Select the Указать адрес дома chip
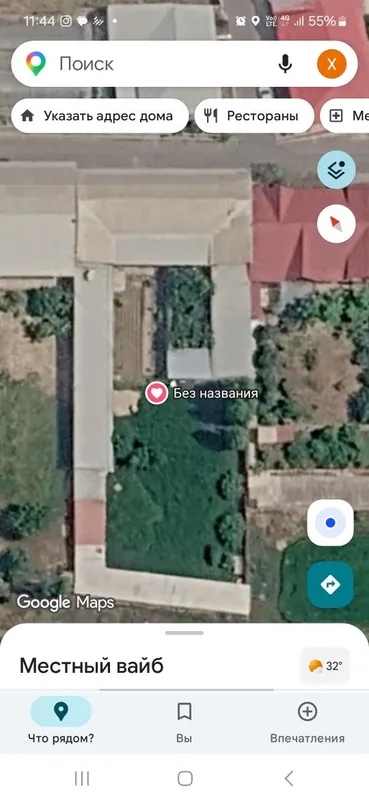 [x=100, y=116]
